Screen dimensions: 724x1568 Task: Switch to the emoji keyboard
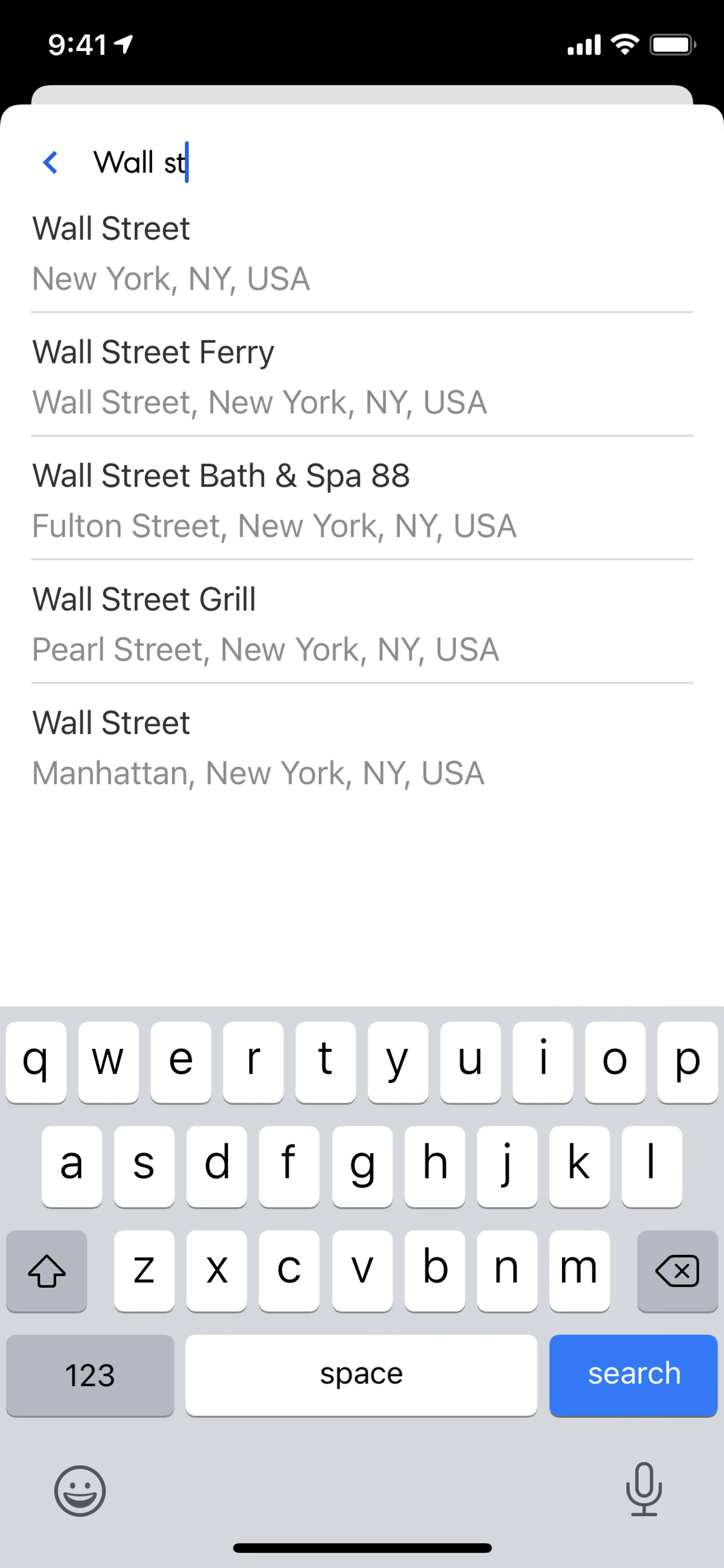80,1491
